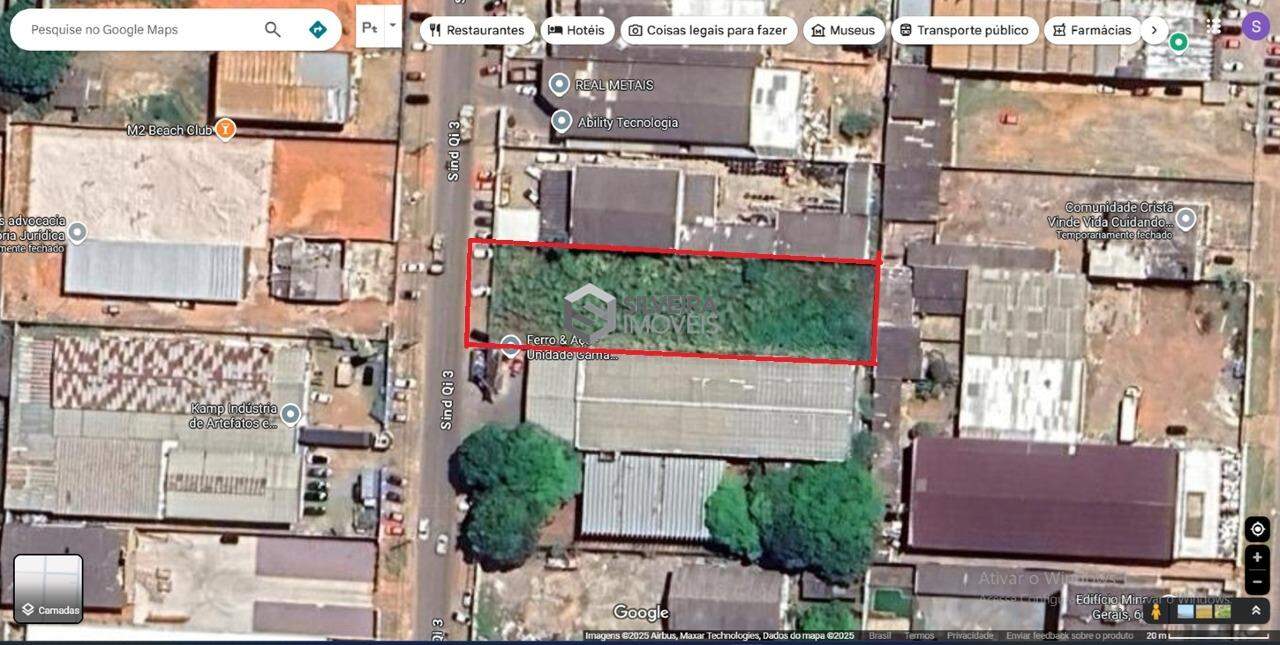Zoom in with the plus button
Image resolution: width=1280 pixels, height=645 pixels.
[x=1257, y=557]
